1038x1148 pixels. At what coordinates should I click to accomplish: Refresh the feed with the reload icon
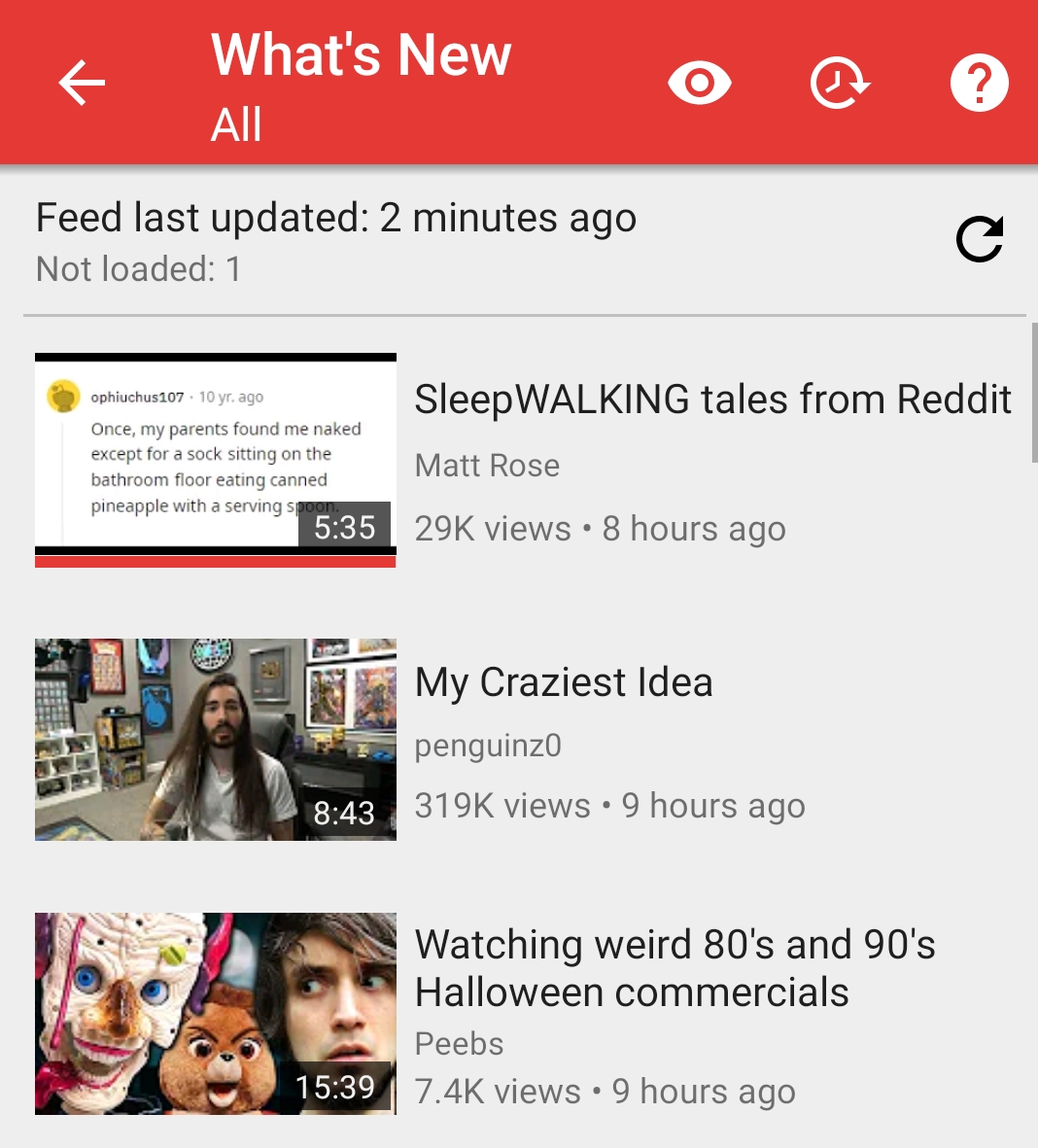pyautogui.click(x=978, y=238)
